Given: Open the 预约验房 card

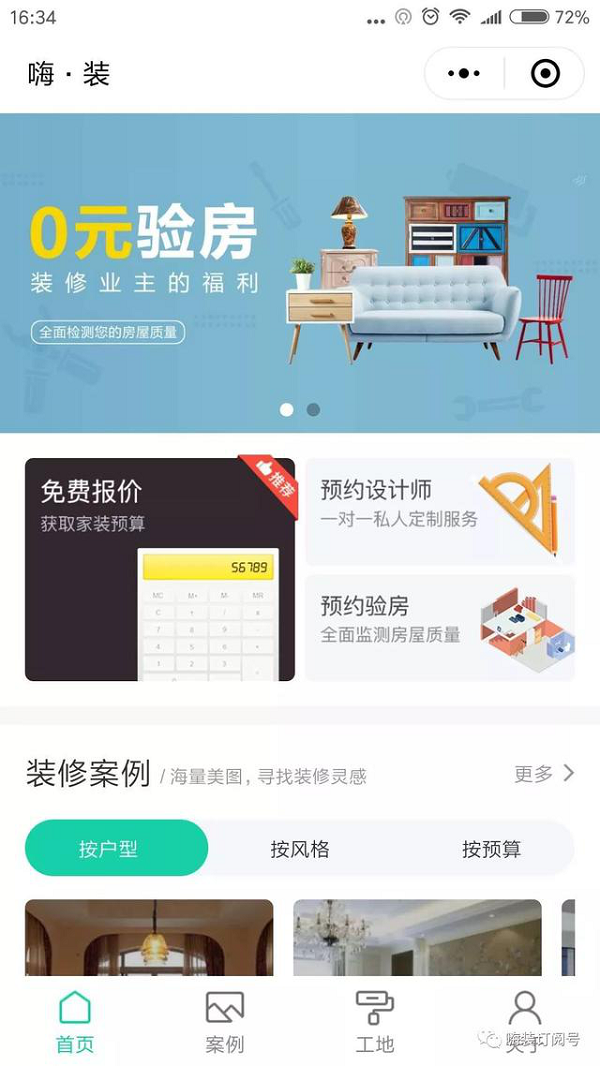Looking at the screenshot, I should 439,627.
